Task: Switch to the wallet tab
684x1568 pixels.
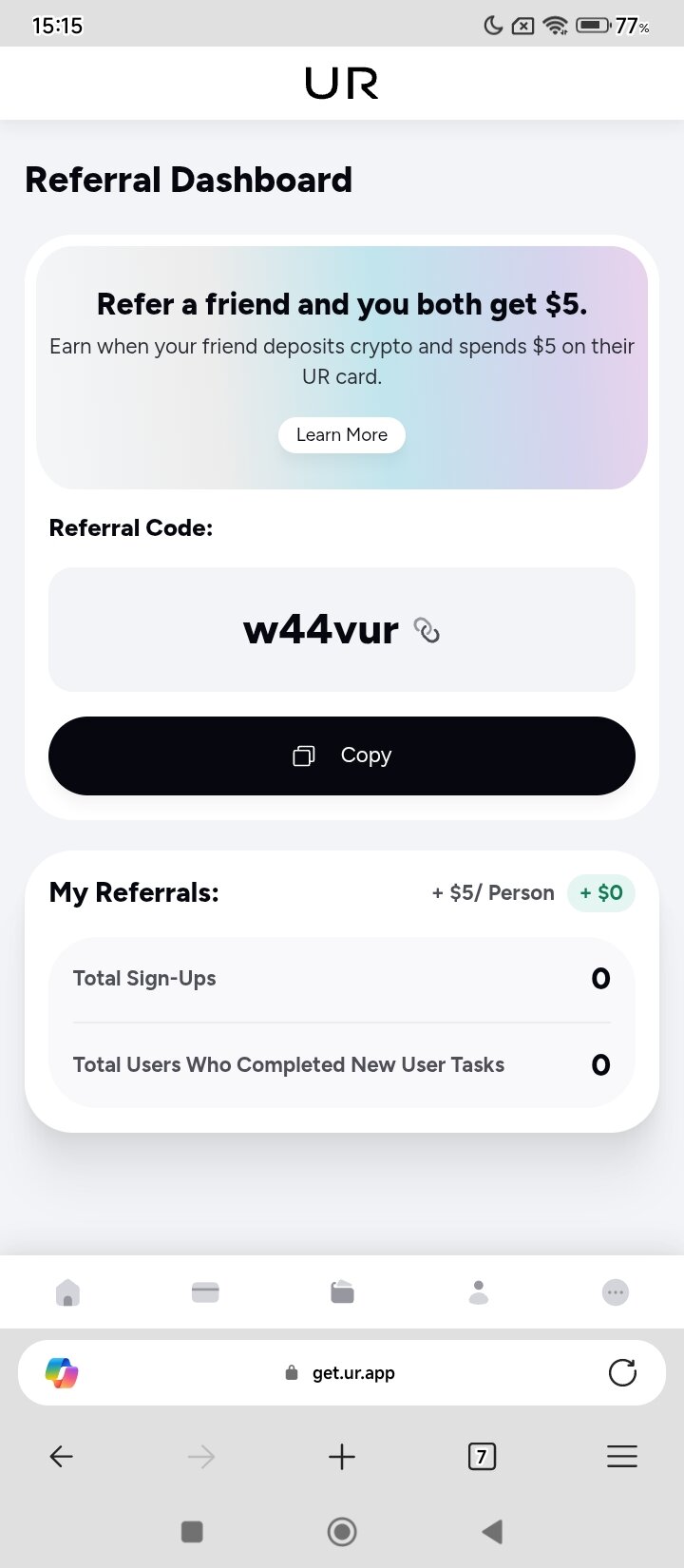Action: coord(342,1292)
